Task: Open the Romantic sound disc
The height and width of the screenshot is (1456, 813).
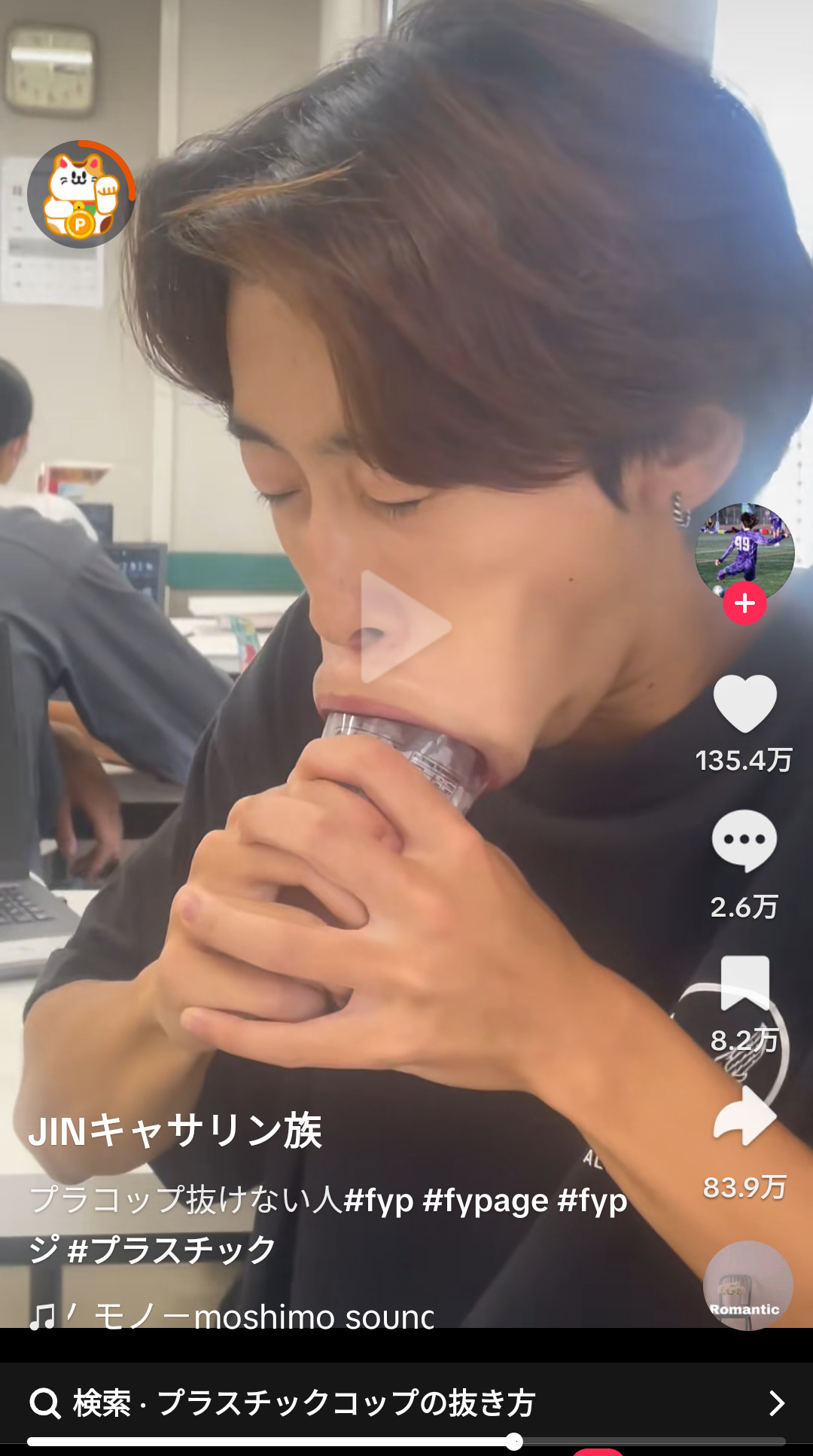Action: pos(748,1286)
